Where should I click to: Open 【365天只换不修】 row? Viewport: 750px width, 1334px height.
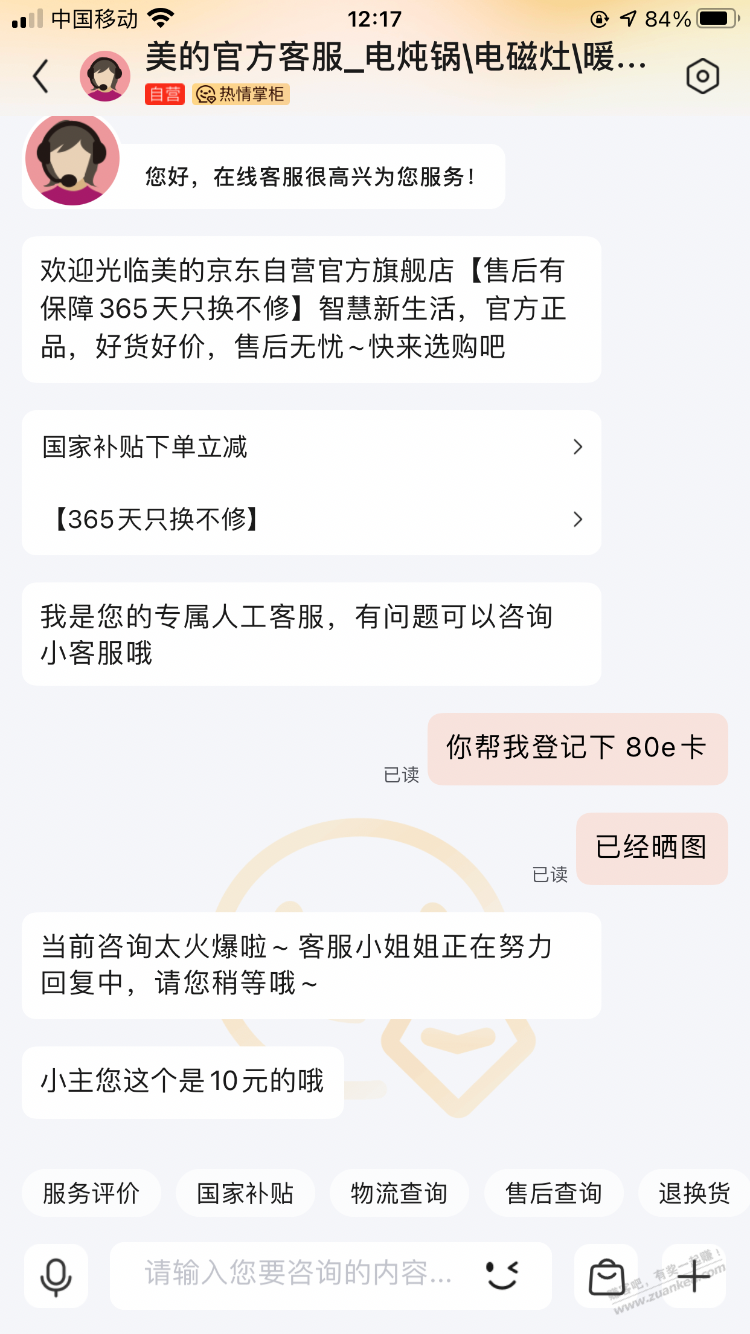pos(311,519)
